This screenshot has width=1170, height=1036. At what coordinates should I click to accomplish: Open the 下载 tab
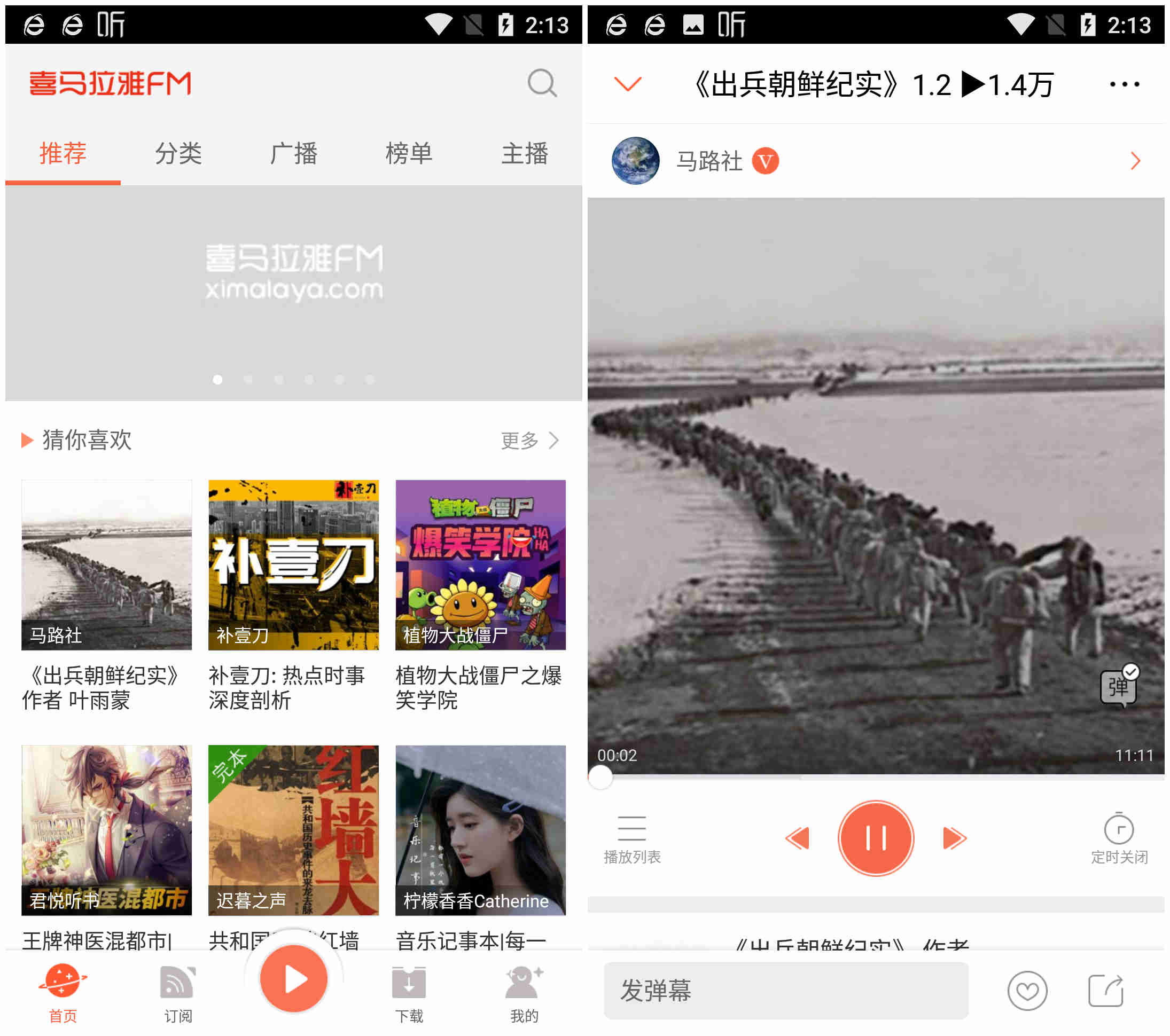409,994
